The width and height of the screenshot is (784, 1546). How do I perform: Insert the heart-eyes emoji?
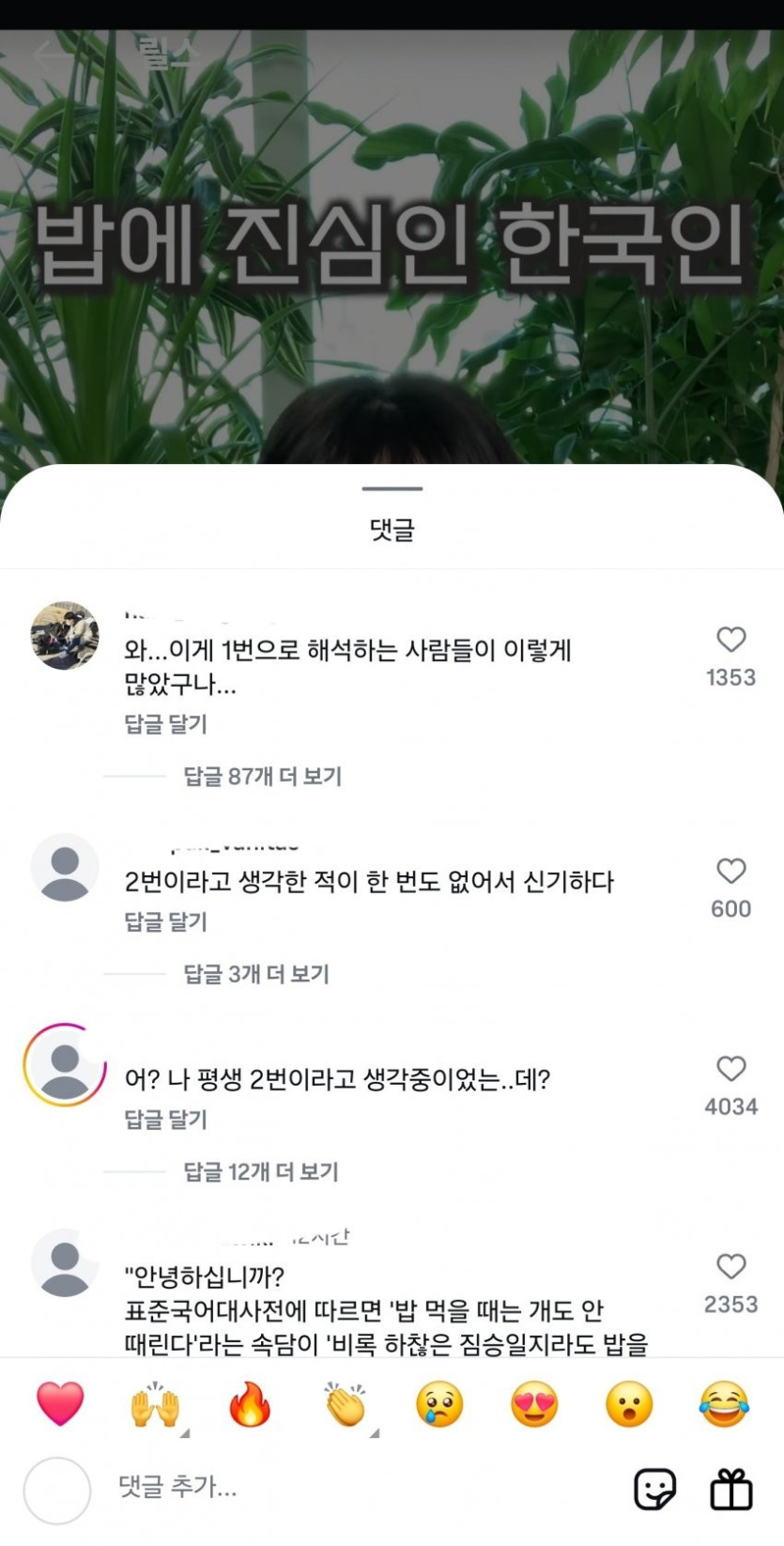click(x=534, y=1405)
